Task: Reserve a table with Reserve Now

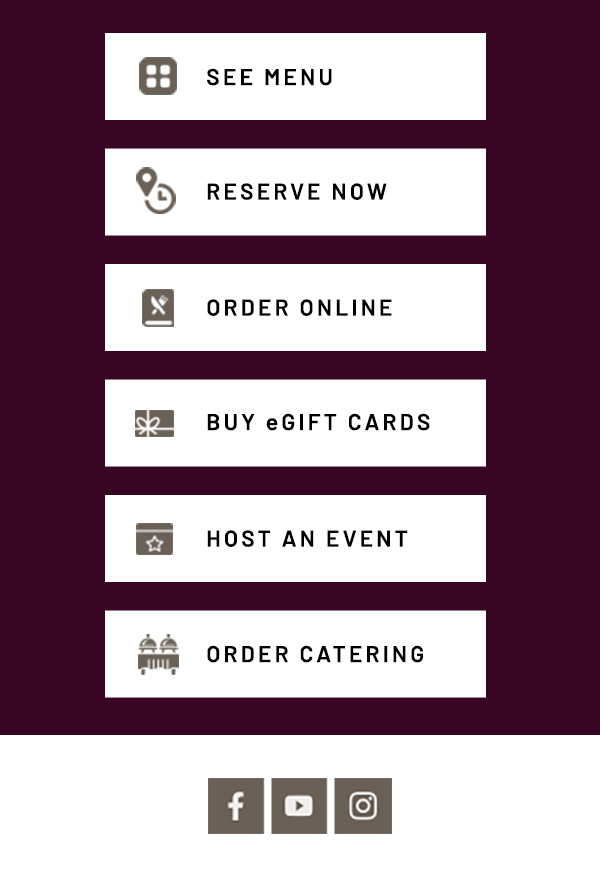Action: (295, 192)
